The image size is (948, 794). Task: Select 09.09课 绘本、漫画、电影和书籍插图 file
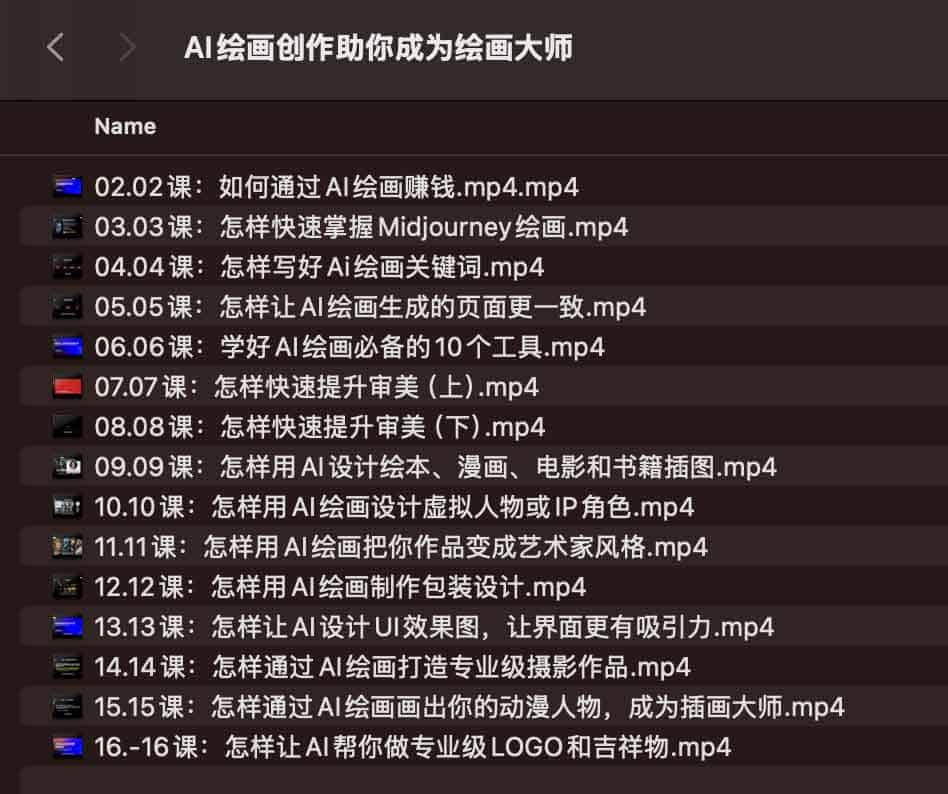(435, 467)
